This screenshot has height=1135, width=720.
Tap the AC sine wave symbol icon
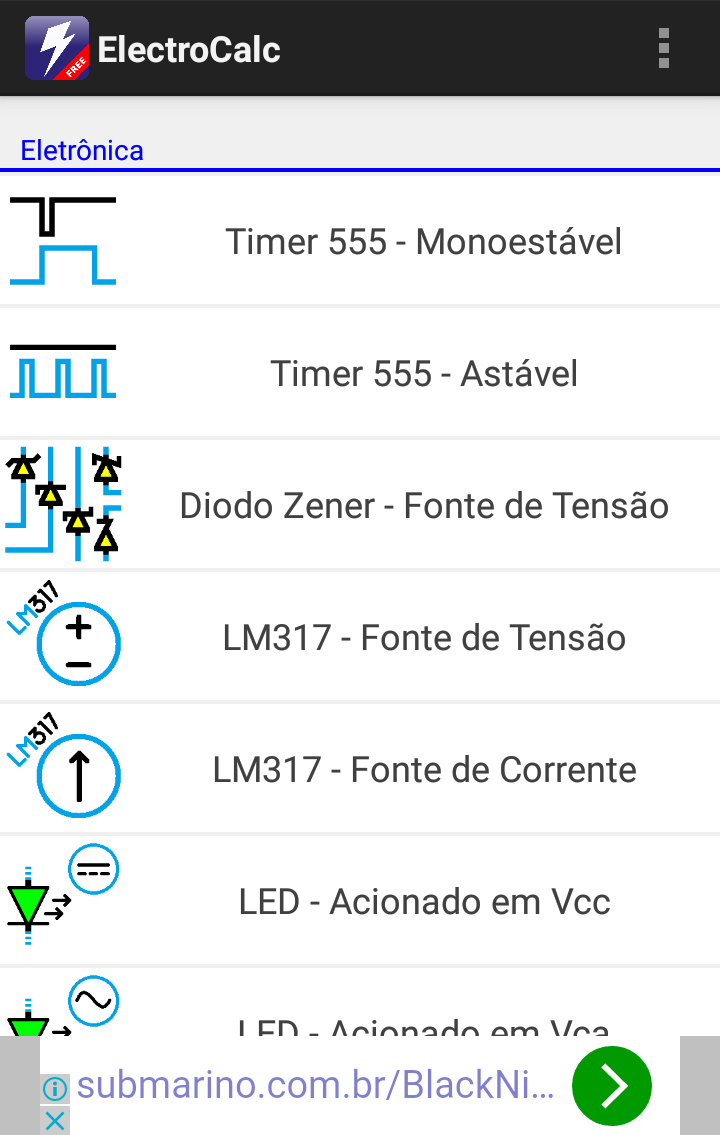pos(94,1001)
